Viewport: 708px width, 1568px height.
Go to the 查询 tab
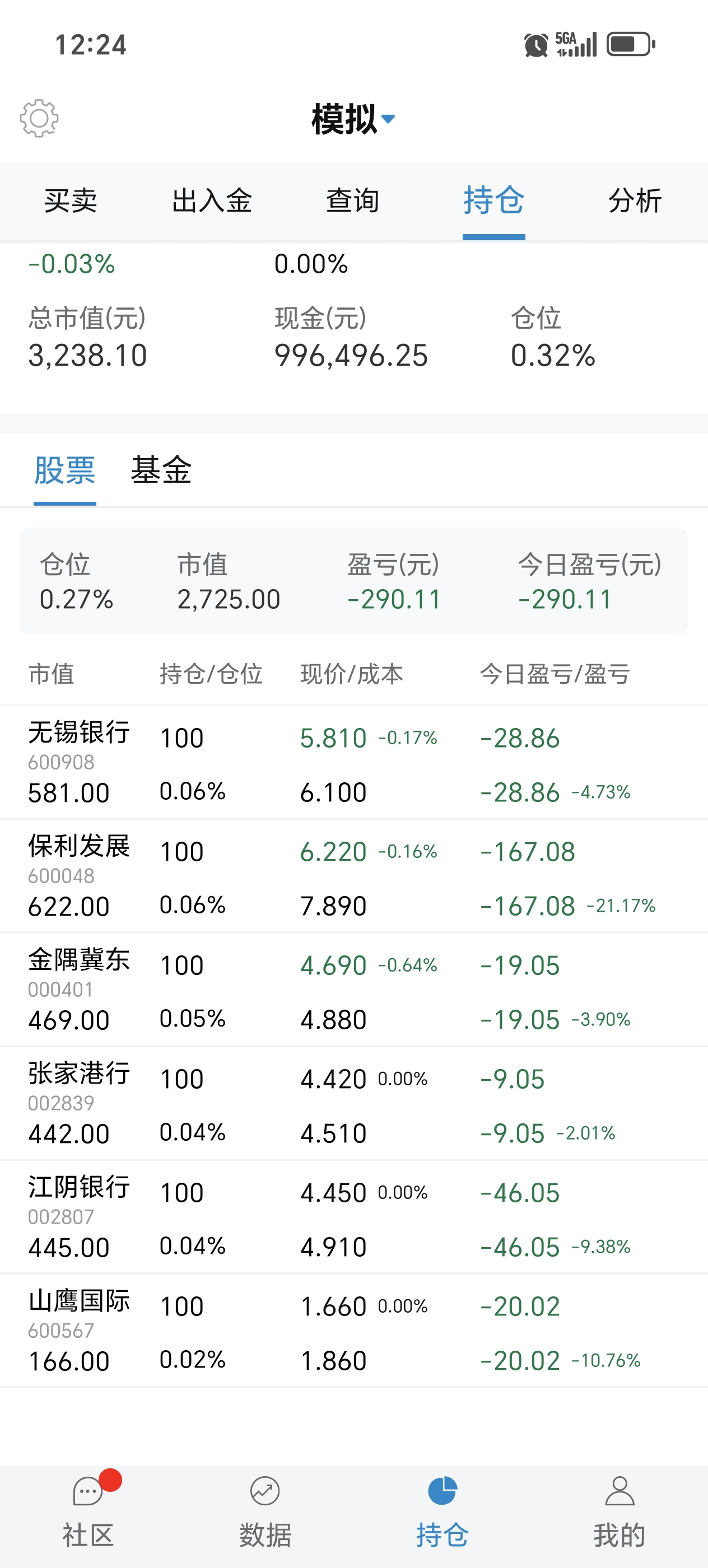click(352, 201)
